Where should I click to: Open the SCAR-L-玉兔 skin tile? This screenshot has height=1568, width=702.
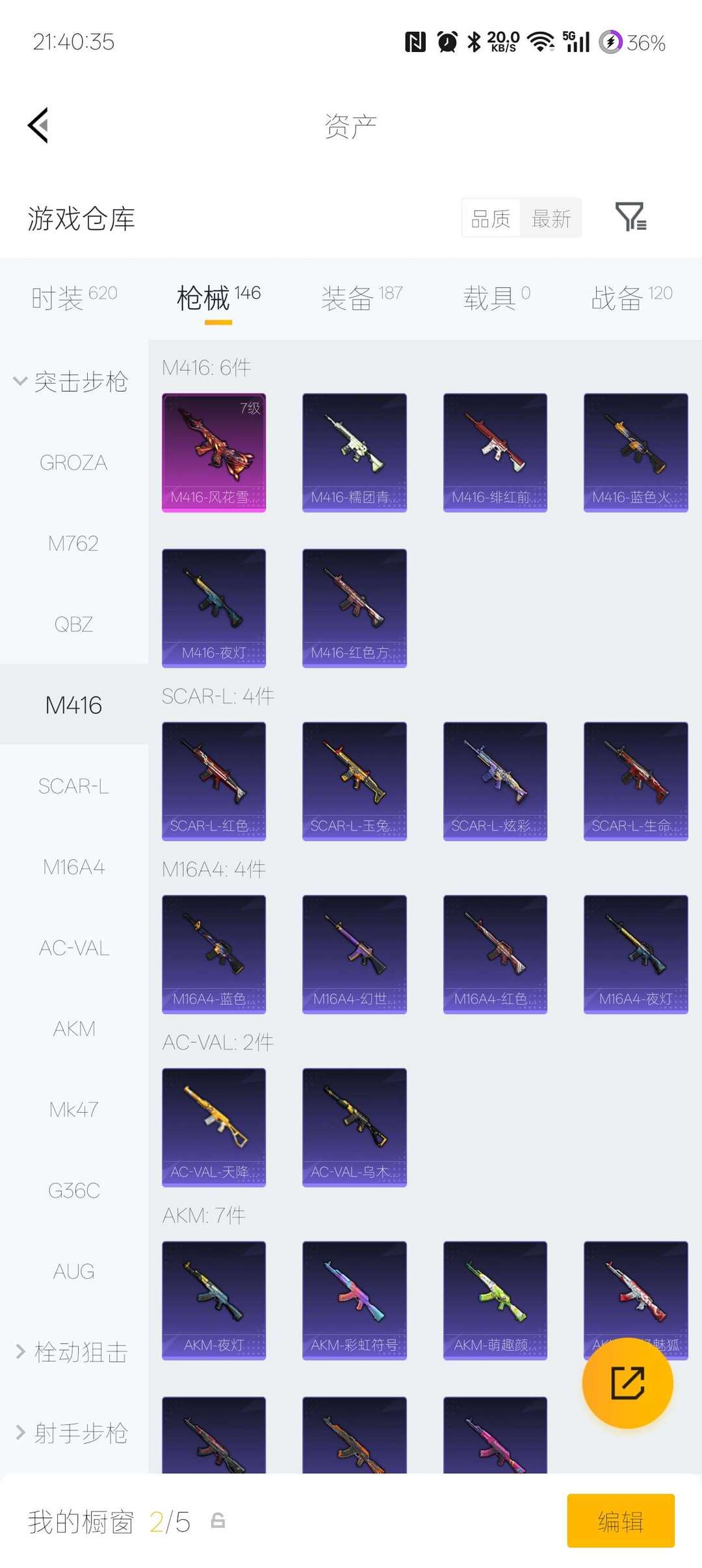coord(354,781)
